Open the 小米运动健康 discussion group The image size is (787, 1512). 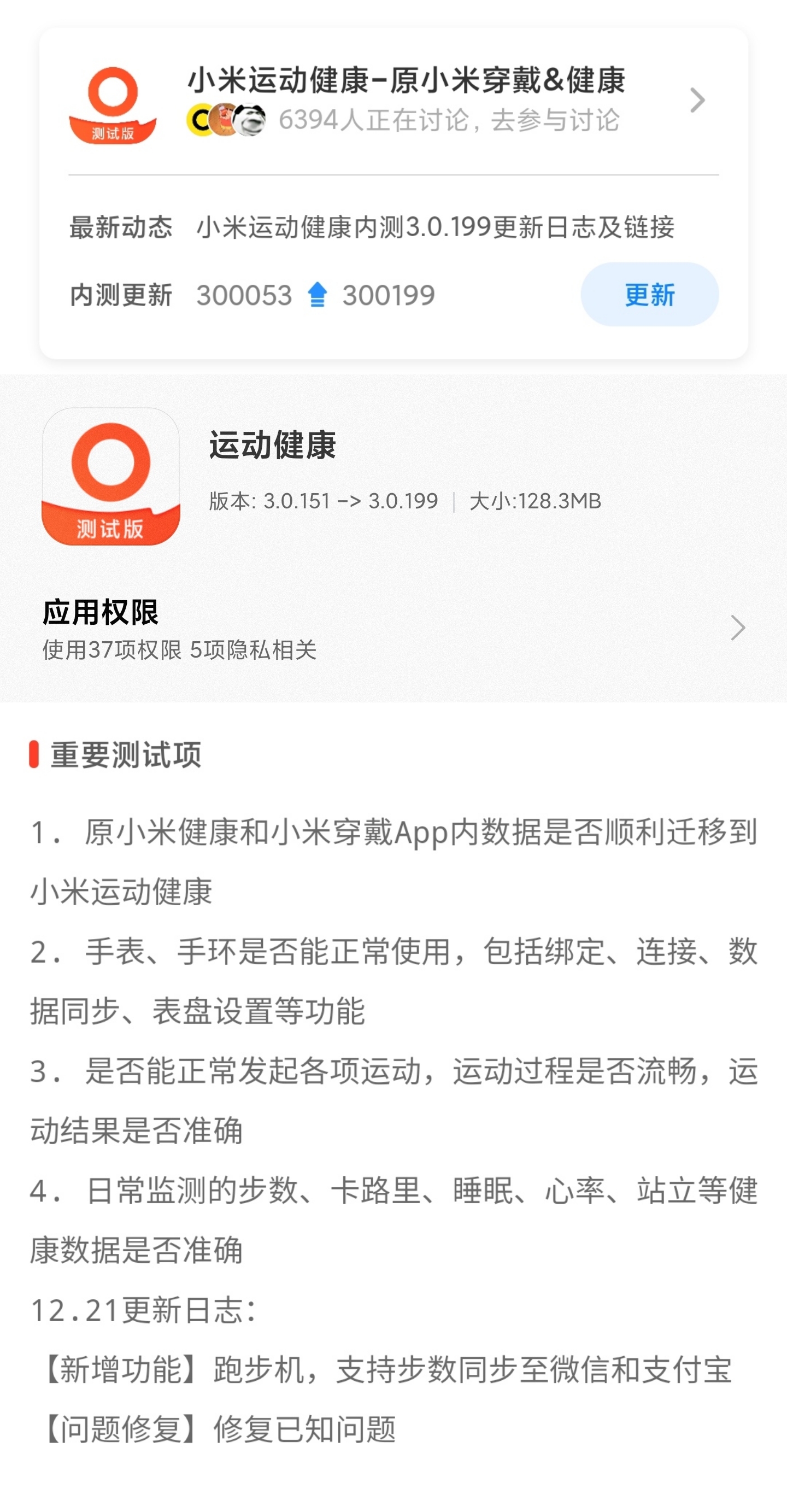tap(405, 100)
